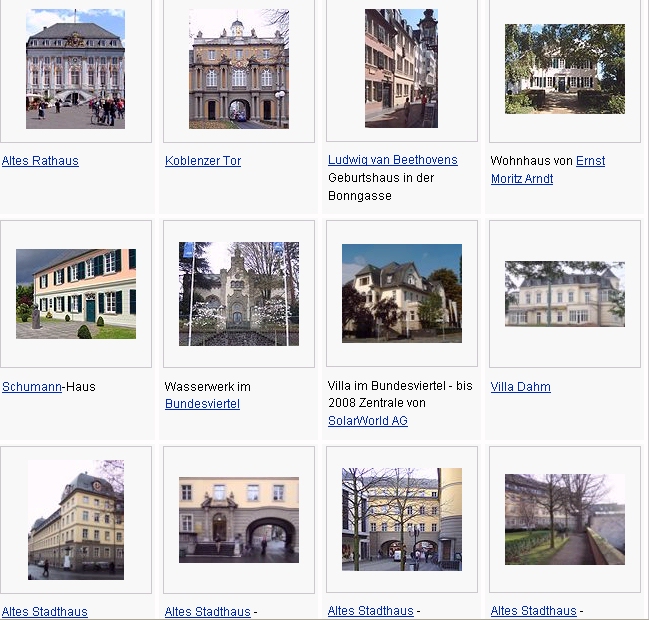This screenshot has height=620, width=649.
Task: Open the Beethoven Geburtshaus photo
Action: pyautogui.click(x=401, y=69)
